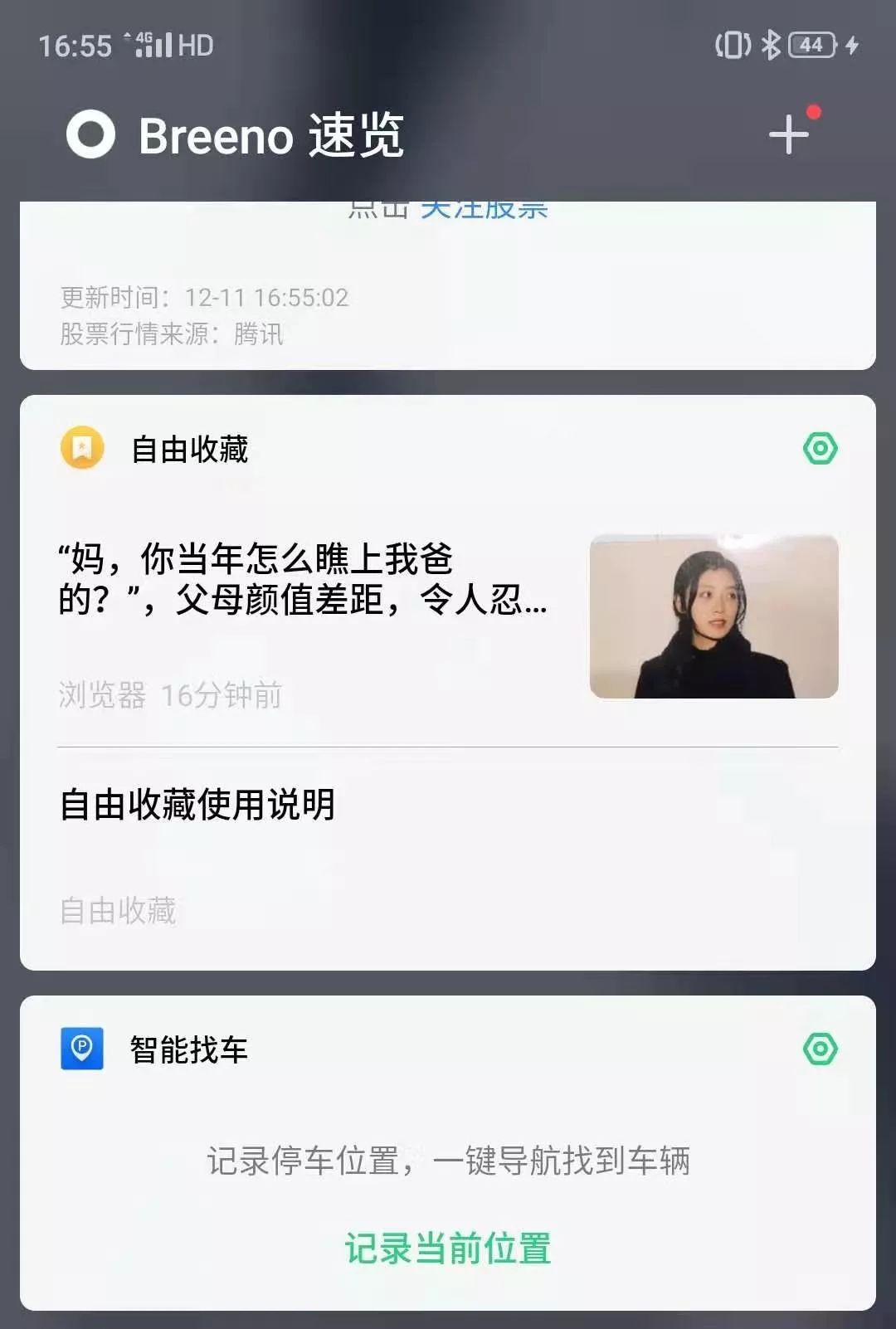The width and height of the screenshot is (896, 1329).
Task: Tap the HD indicator in the status bar
Action: click(x=194, y=45)
